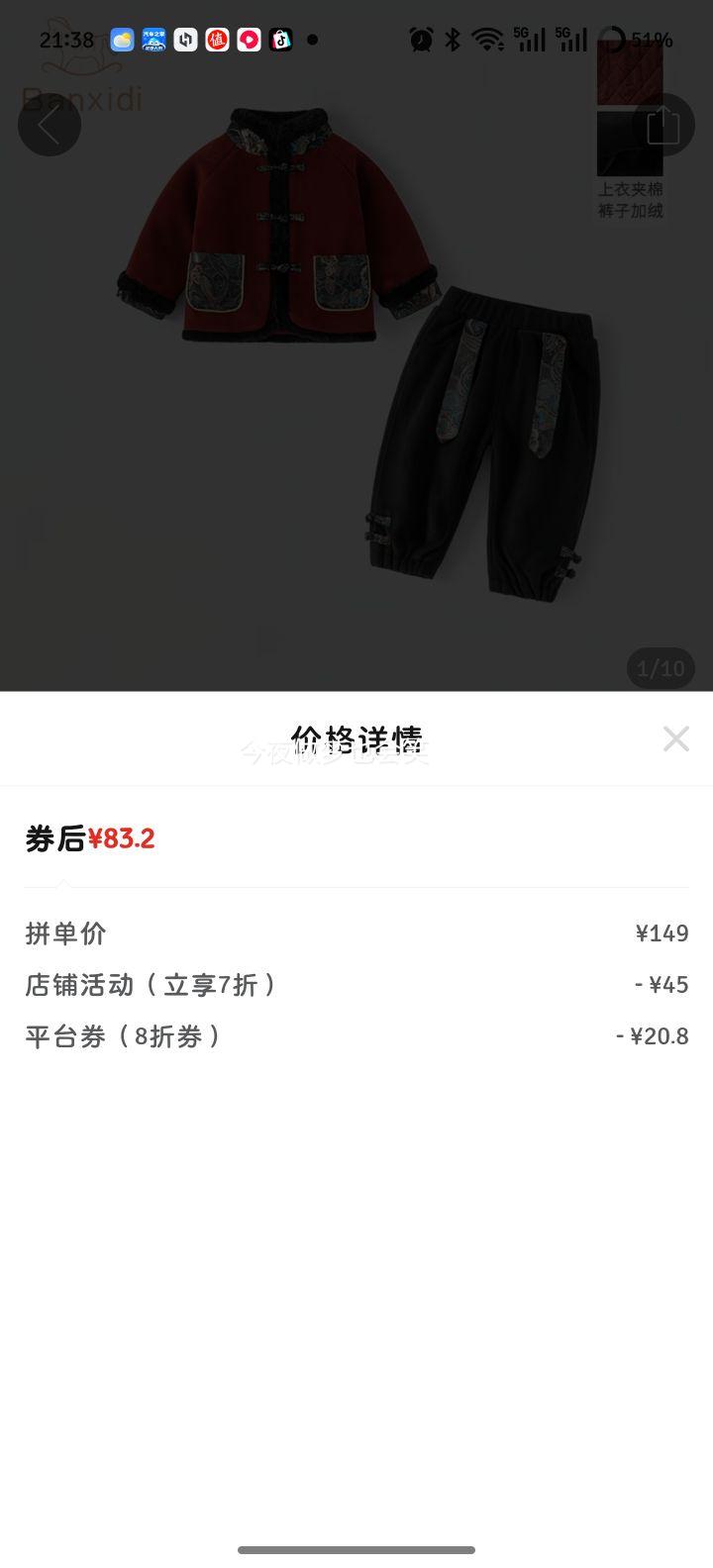Tap the alarm clock status icon

(421, 41)
